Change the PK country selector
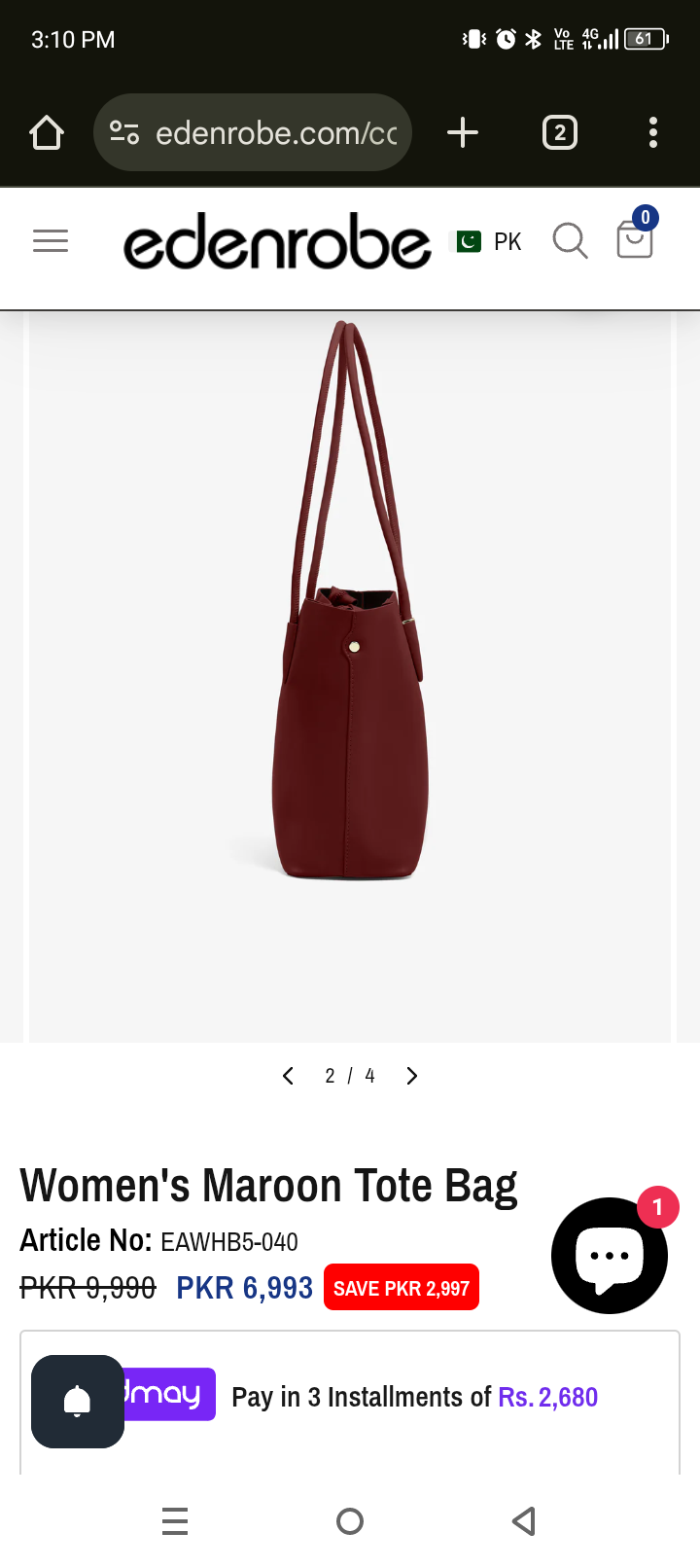Screen dimensions: 700x1568 489,241
